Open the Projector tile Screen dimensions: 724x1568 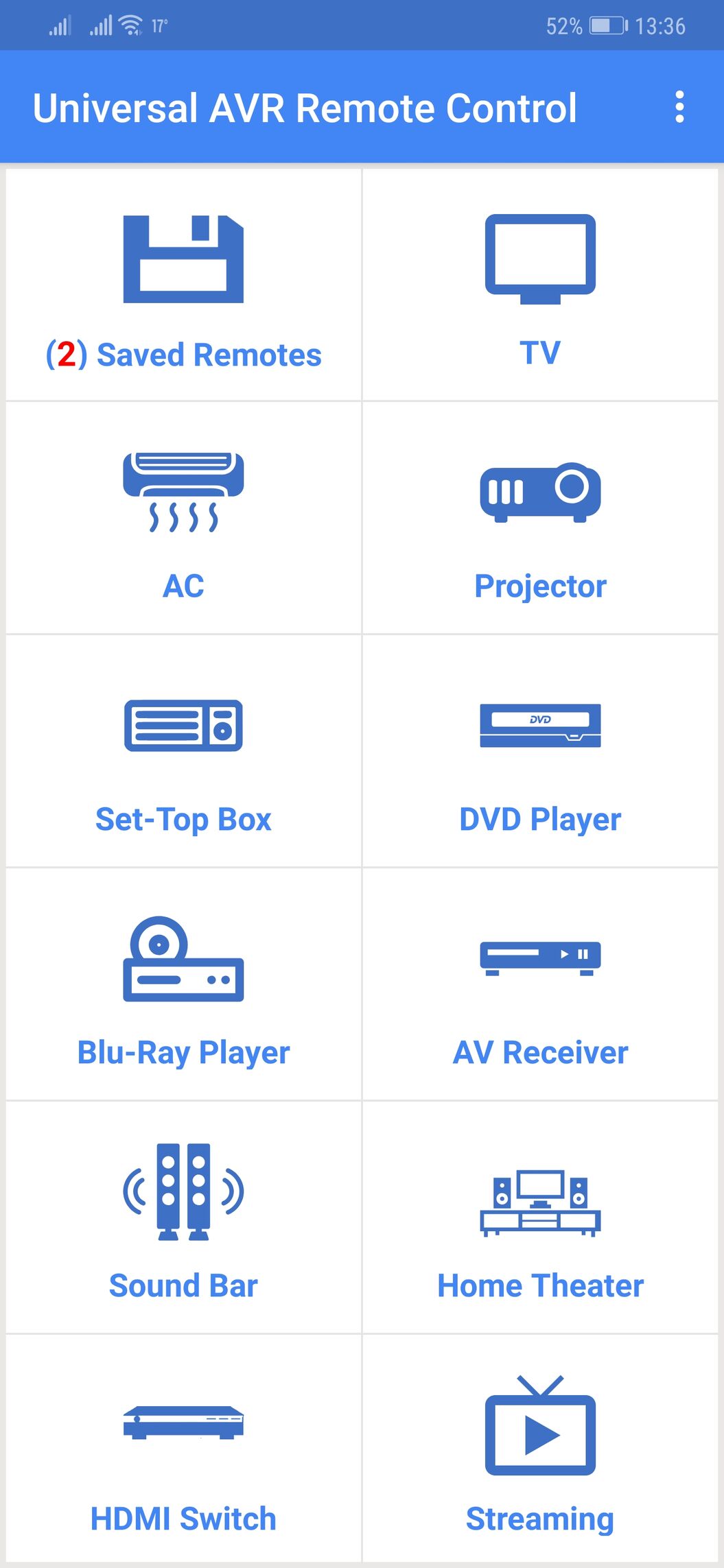click(x=540, y=518)
